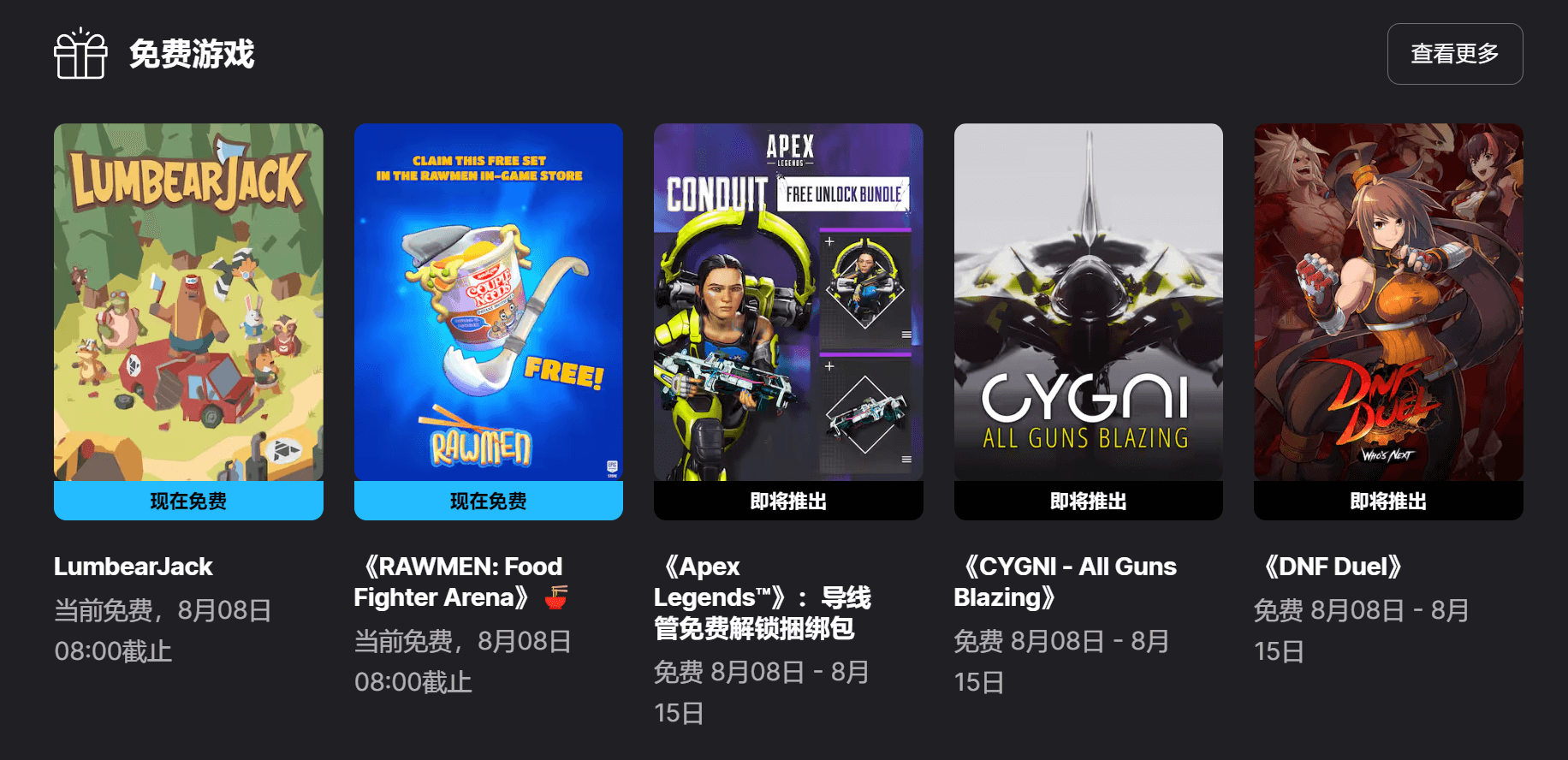Open the LumbearJack free game card
This screenshot has height=760, width=1568.
point(188,303)
